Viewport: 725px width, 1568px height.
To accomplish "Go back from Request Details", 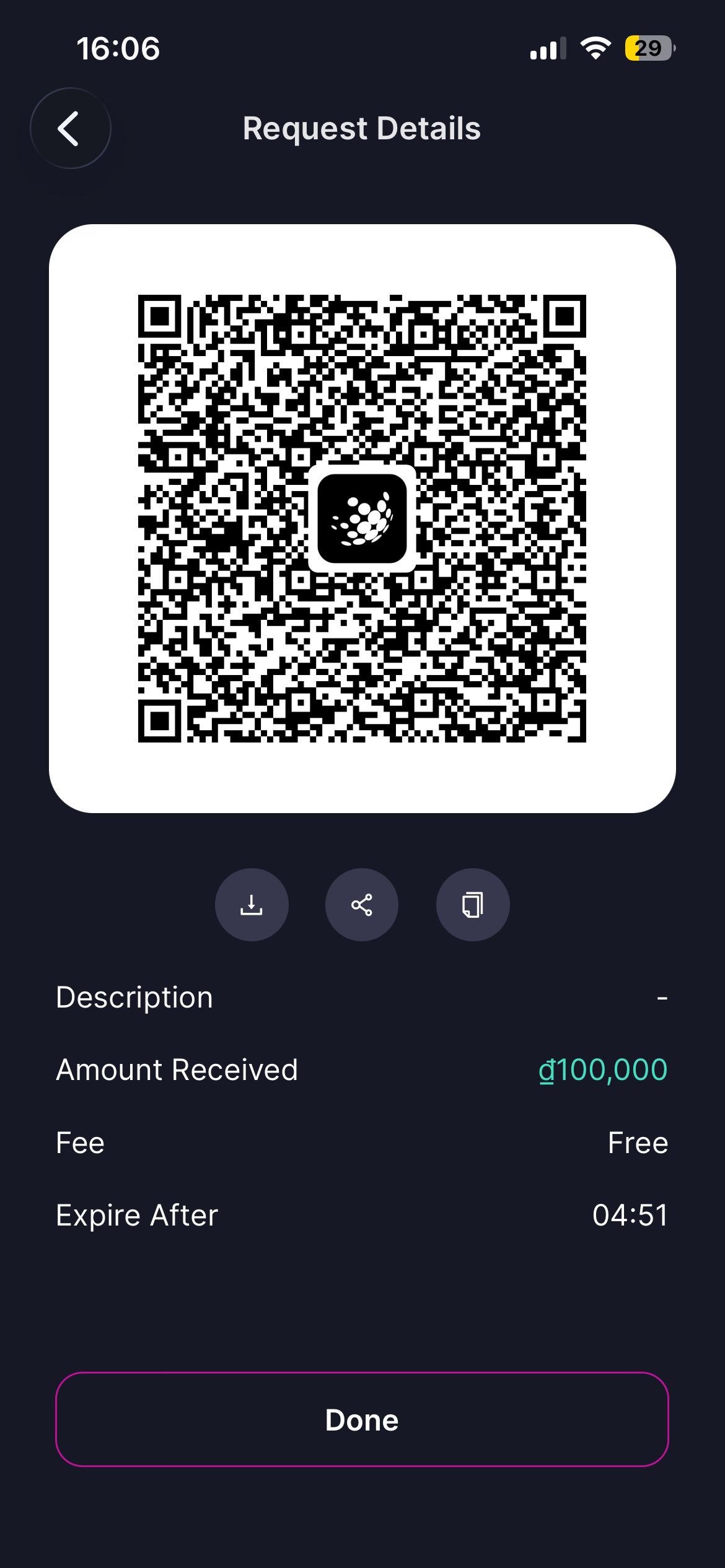I will (x=70, y=128).
